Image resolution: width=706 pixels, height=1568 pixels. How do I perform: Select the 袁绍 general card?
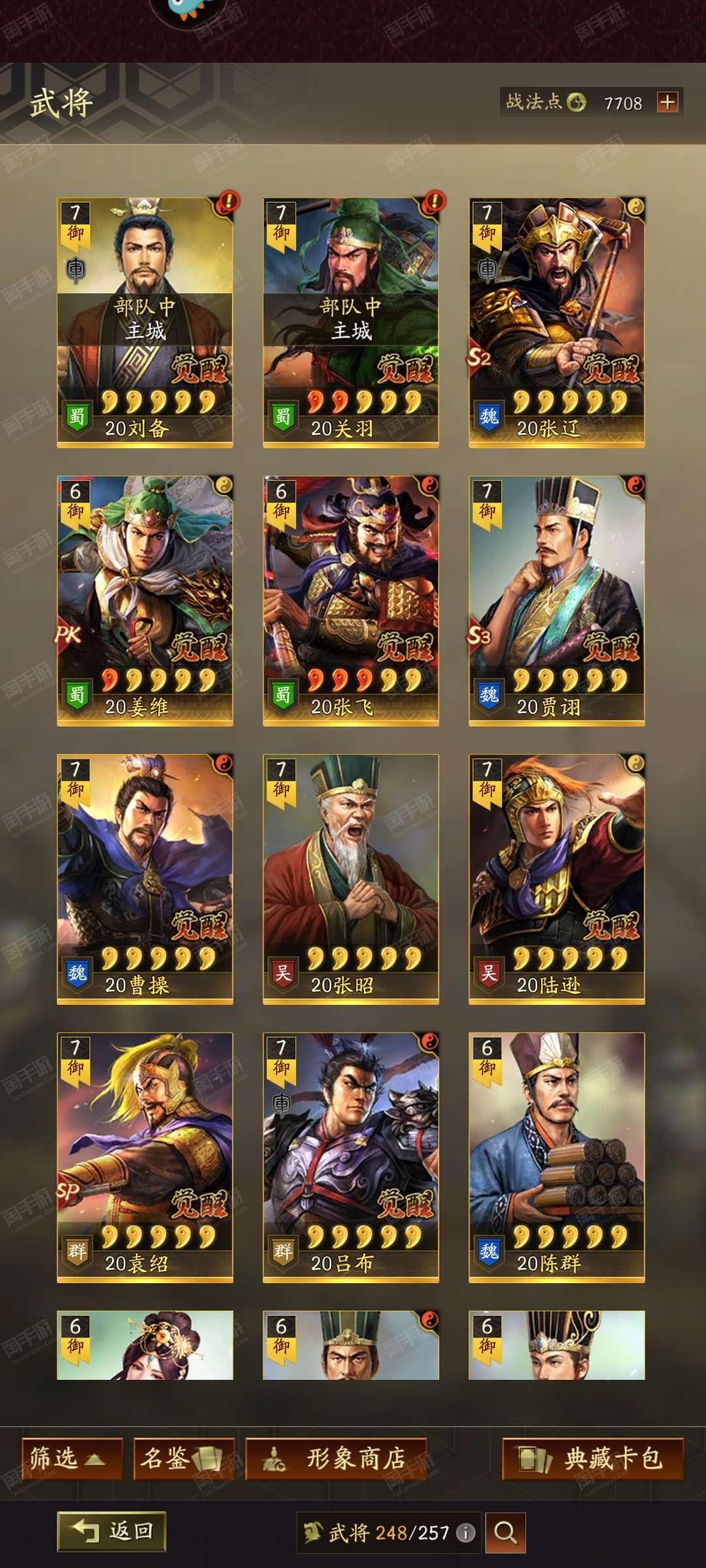pos(145,1157)
